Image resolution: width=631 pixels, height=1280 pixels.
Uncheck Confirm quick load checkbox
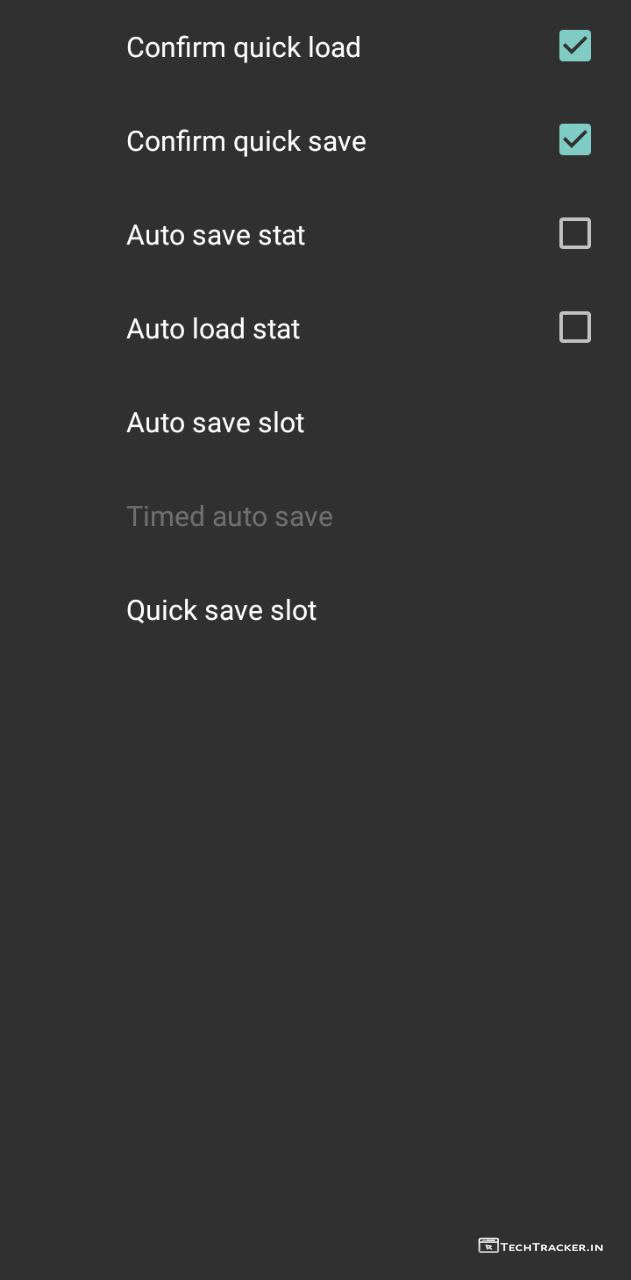574,46
